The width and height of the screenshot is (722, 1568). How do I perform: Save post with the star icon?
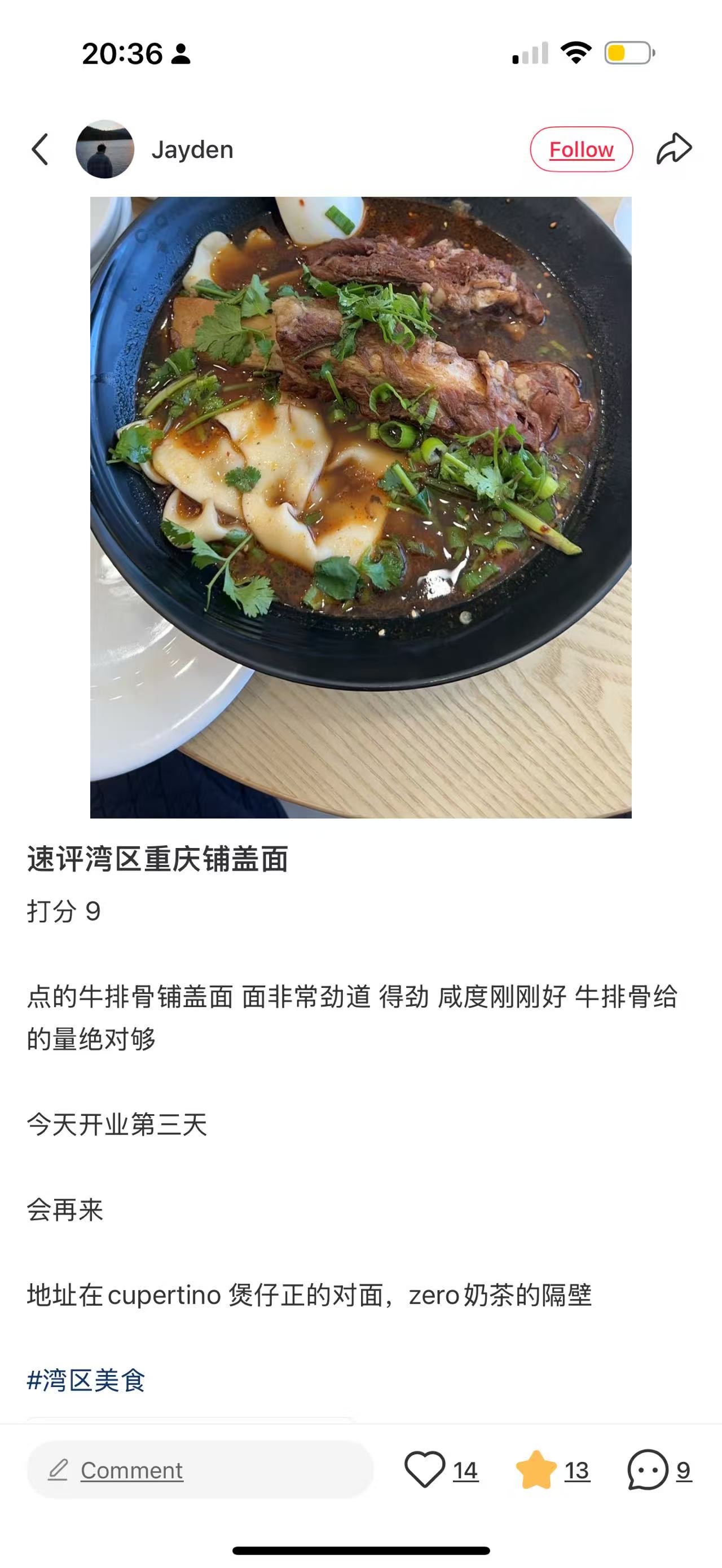click(536, 1470)
